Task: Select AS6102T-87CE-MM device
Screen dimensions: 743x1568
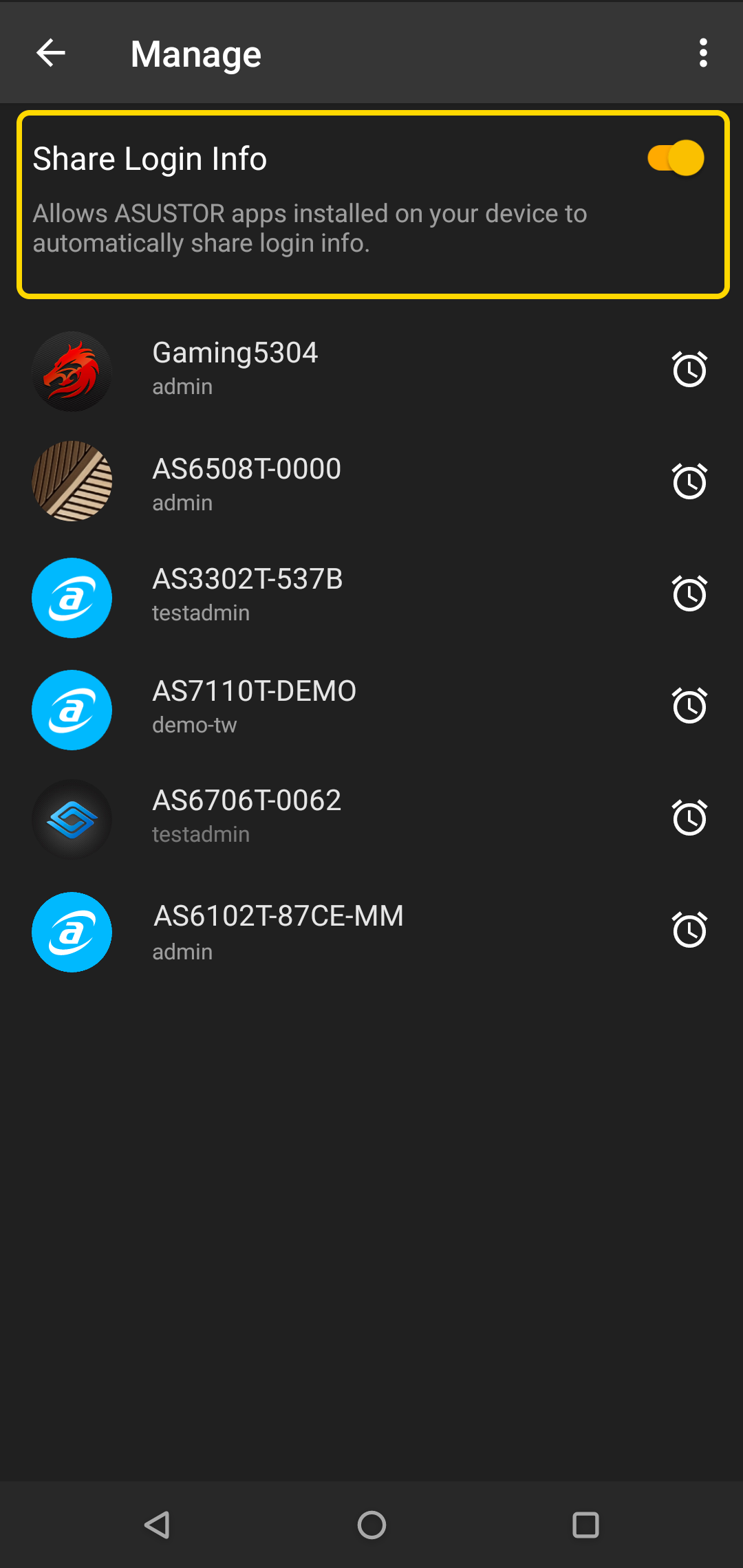Action: point(371,930)
